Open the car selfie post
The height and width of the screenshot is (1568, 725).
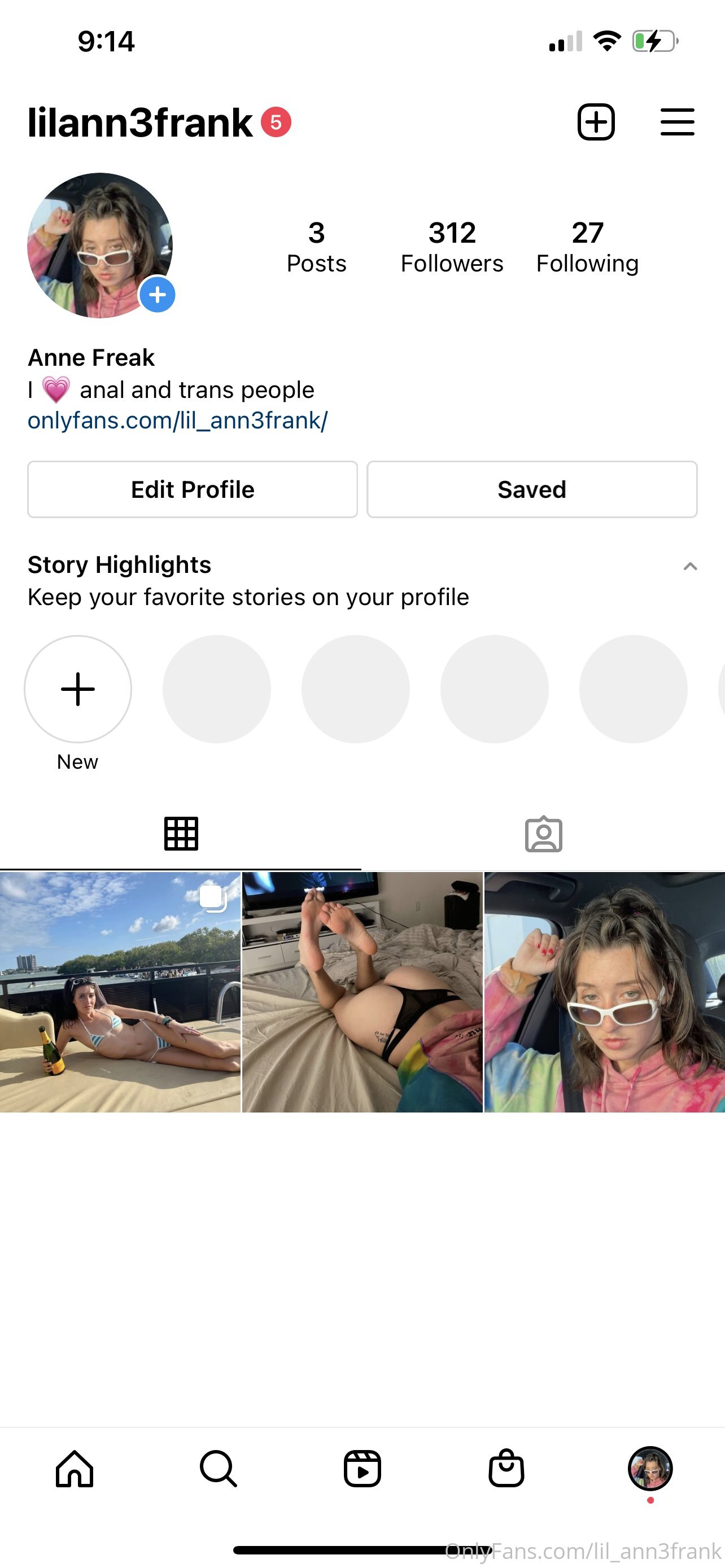click(605, 992)
